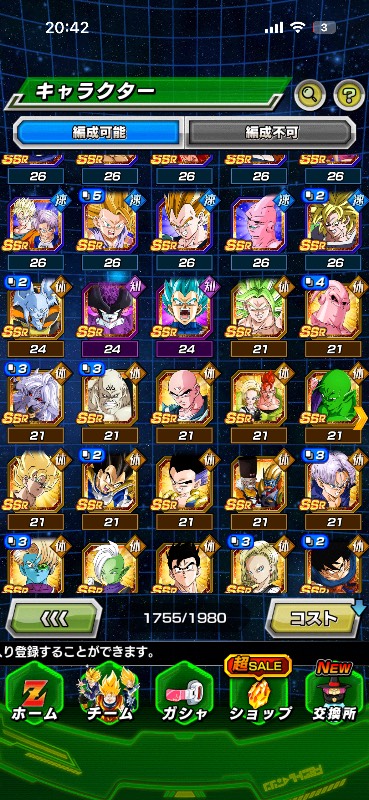Open the チーム menu
This screenshot has height=800, width=369.
(108, 694)
